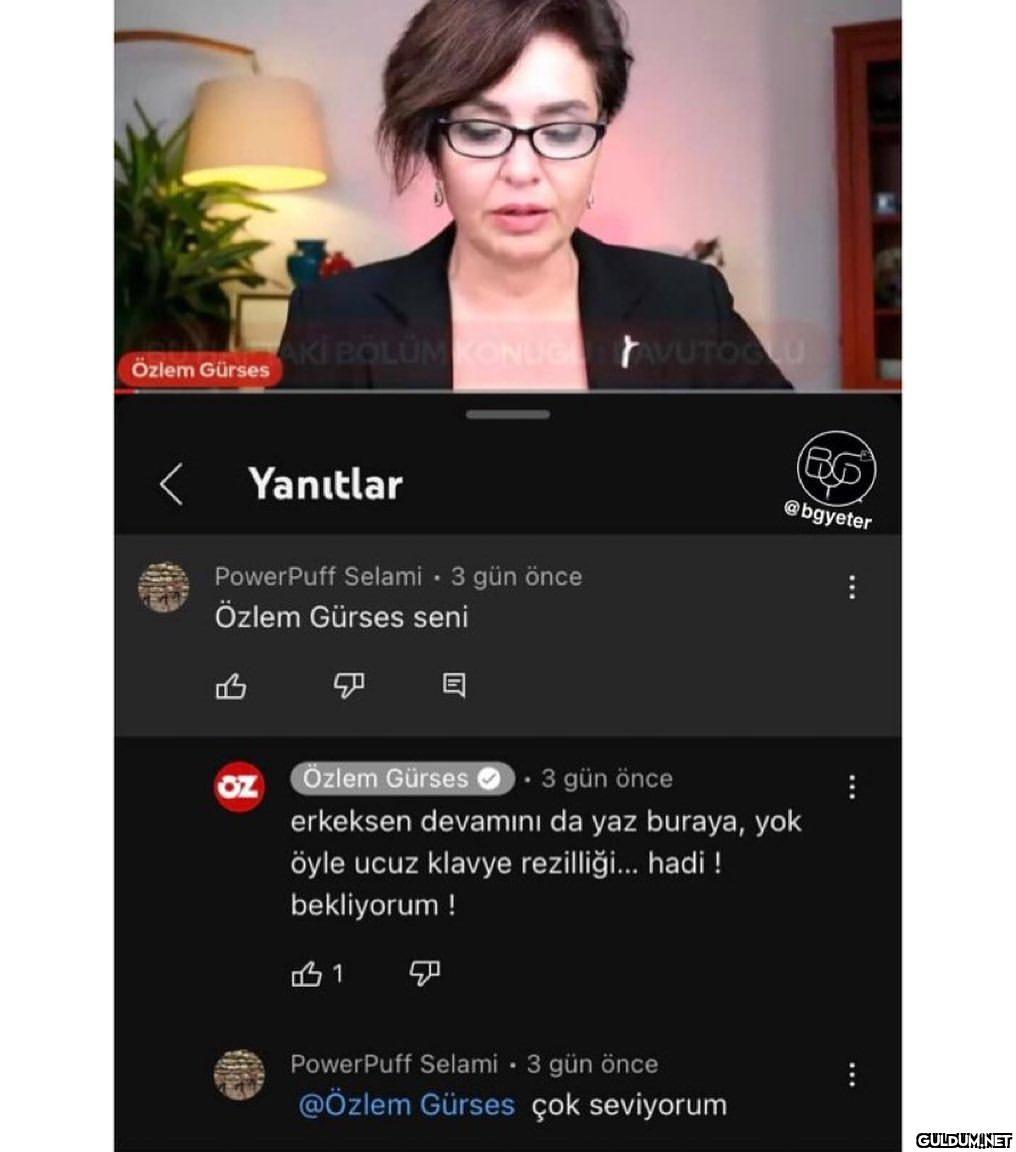Dislike PowerPuff Selami's "Özlem Gürses seni" comment
The image size is (1016, 1152).
click(x=348, y=686)
